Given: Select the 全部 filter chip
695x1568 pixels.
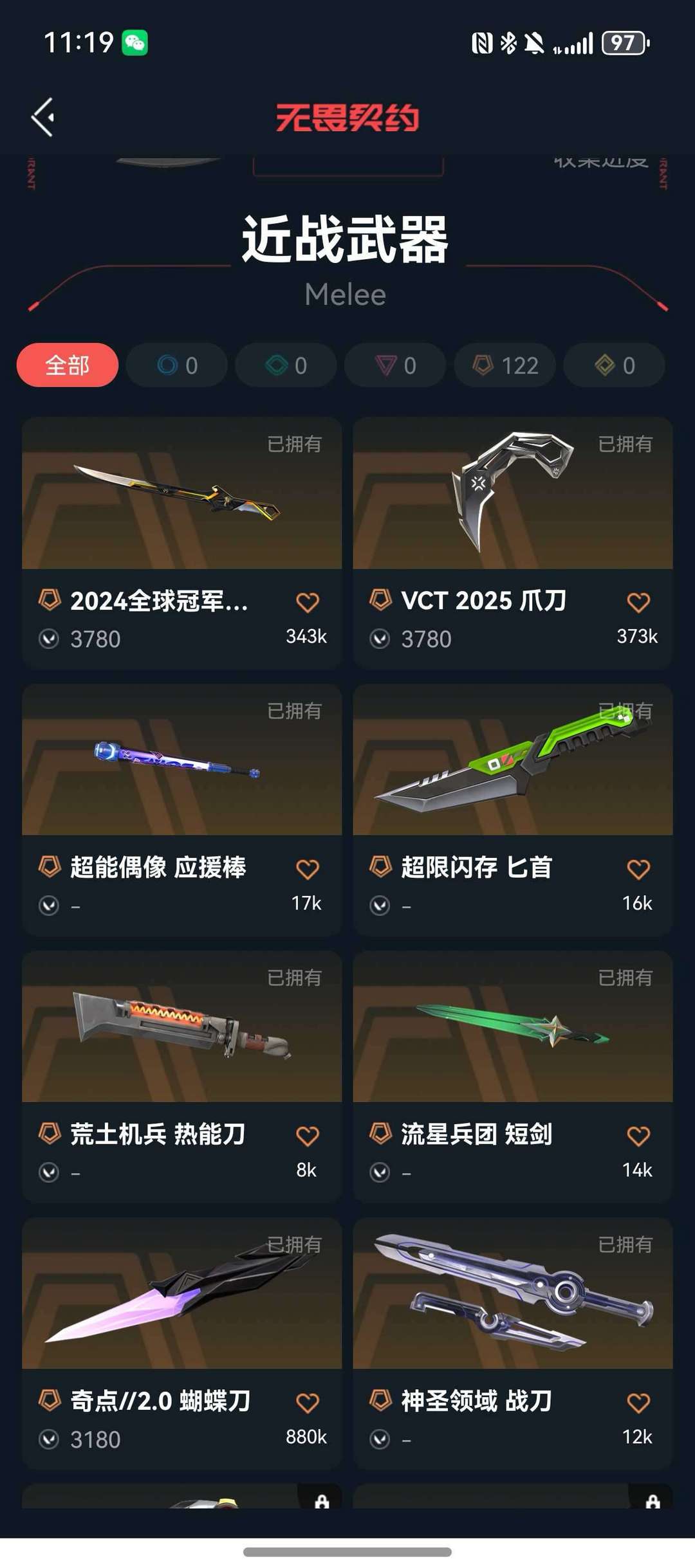Looking at the screenshot, I should coord(68,365).
